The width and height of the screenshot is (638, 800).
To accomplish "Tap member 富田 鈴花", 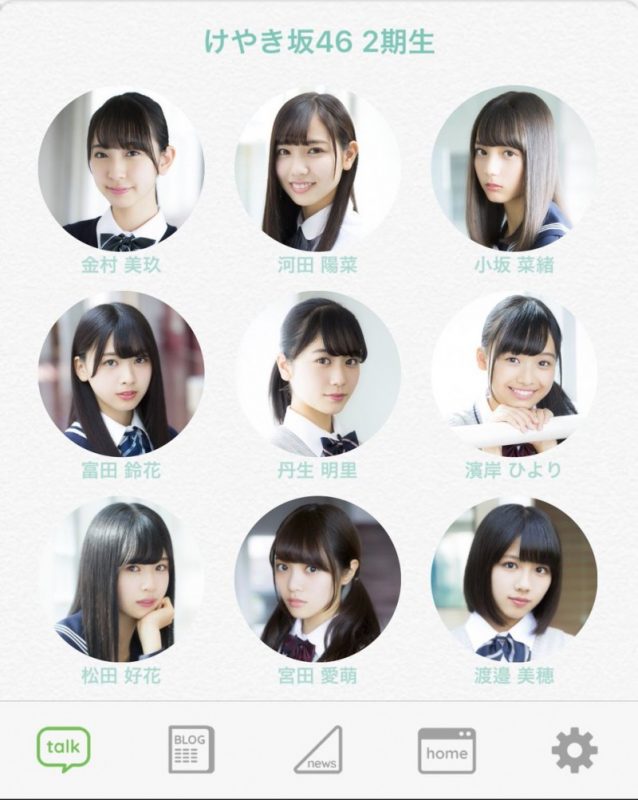I will point(121,374).
